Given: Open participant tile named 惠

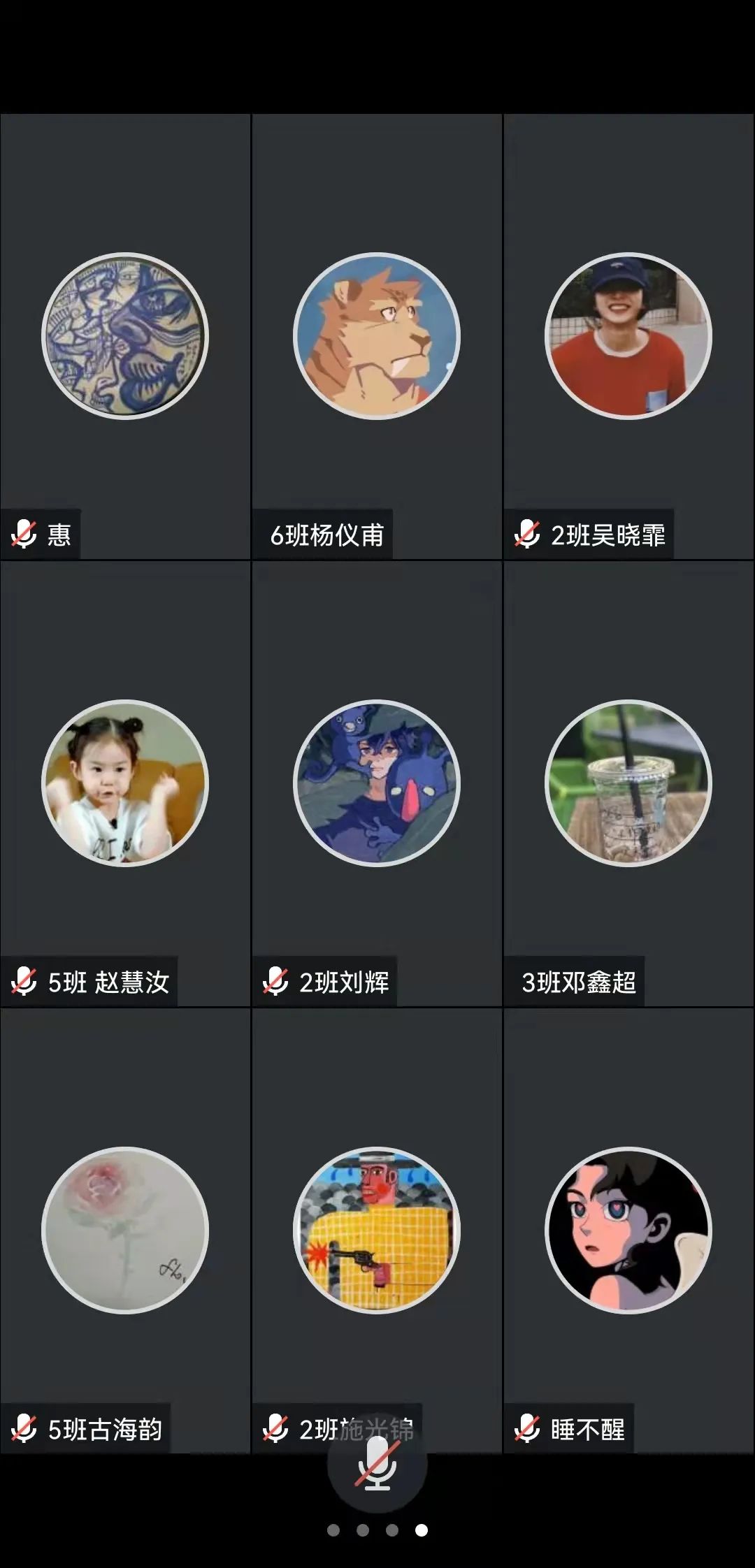Looking at the screenshot, I should tap(125, 336).
